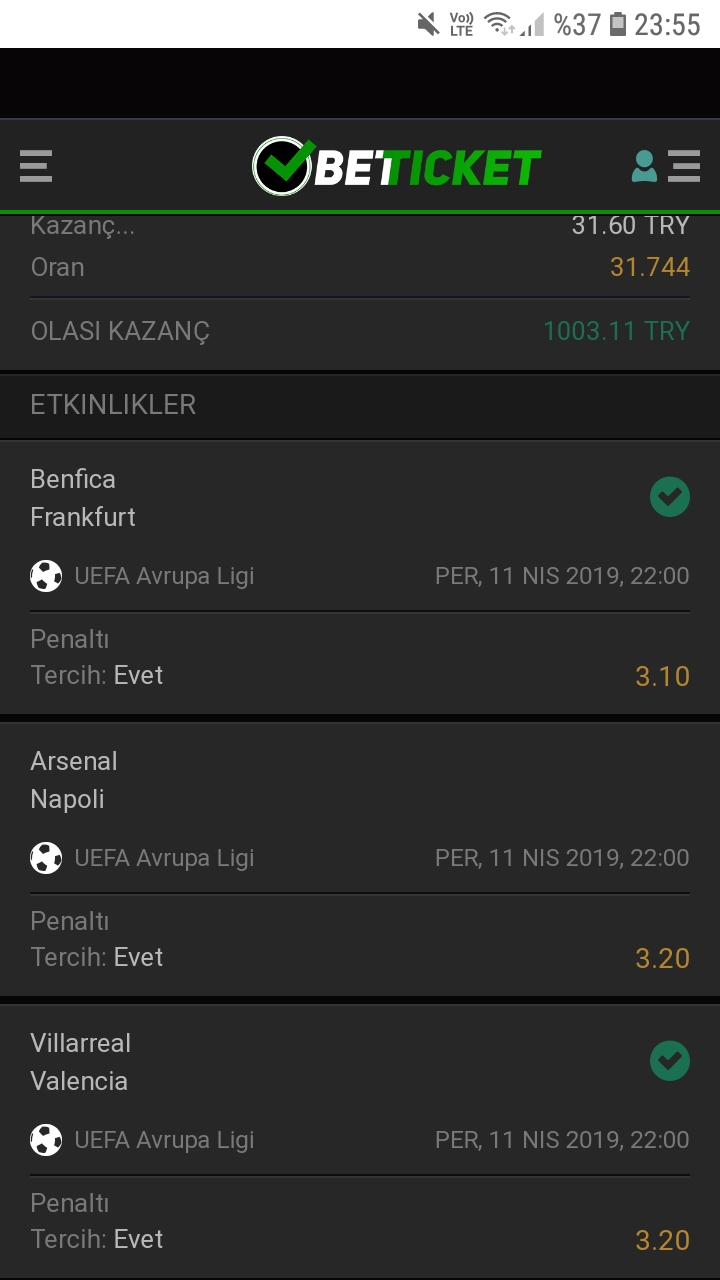Open the Villarreal Valencia event
The image size is (720, 1280).
tap(360, 1142)
